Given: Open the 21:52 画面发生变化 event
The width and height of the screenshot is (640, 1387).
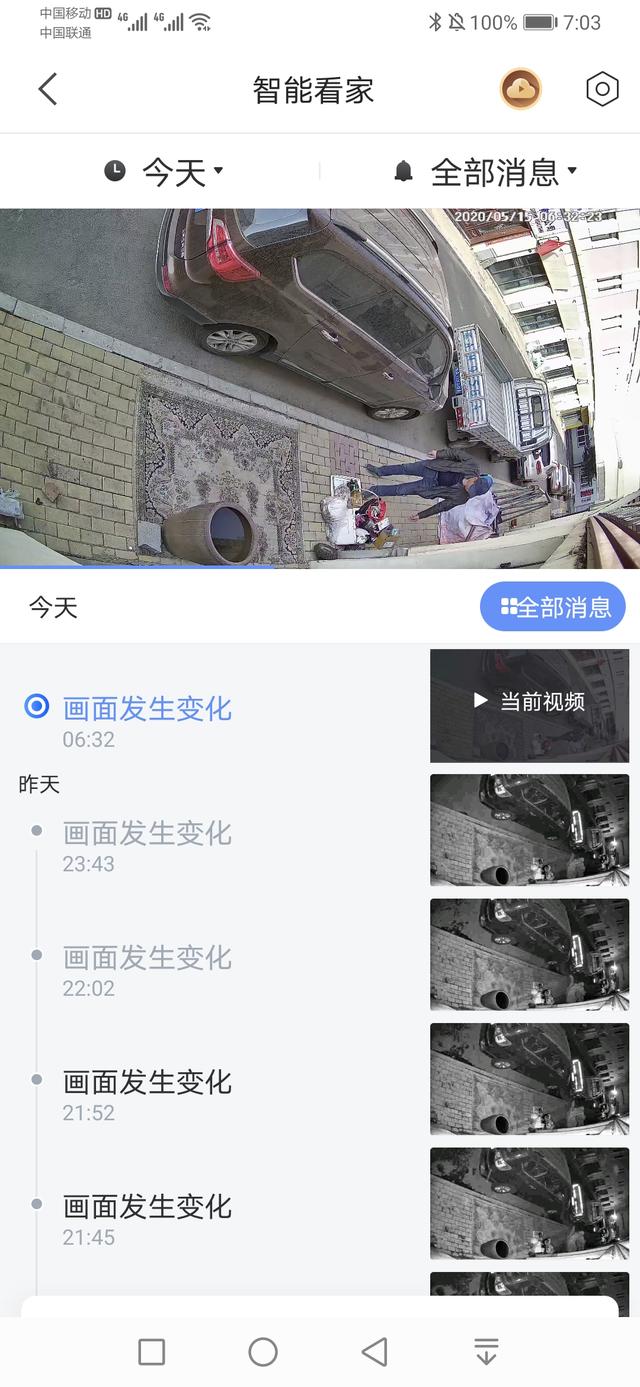Looking at the screenshot, I should pyautogui.click(x=147, y=1082).
